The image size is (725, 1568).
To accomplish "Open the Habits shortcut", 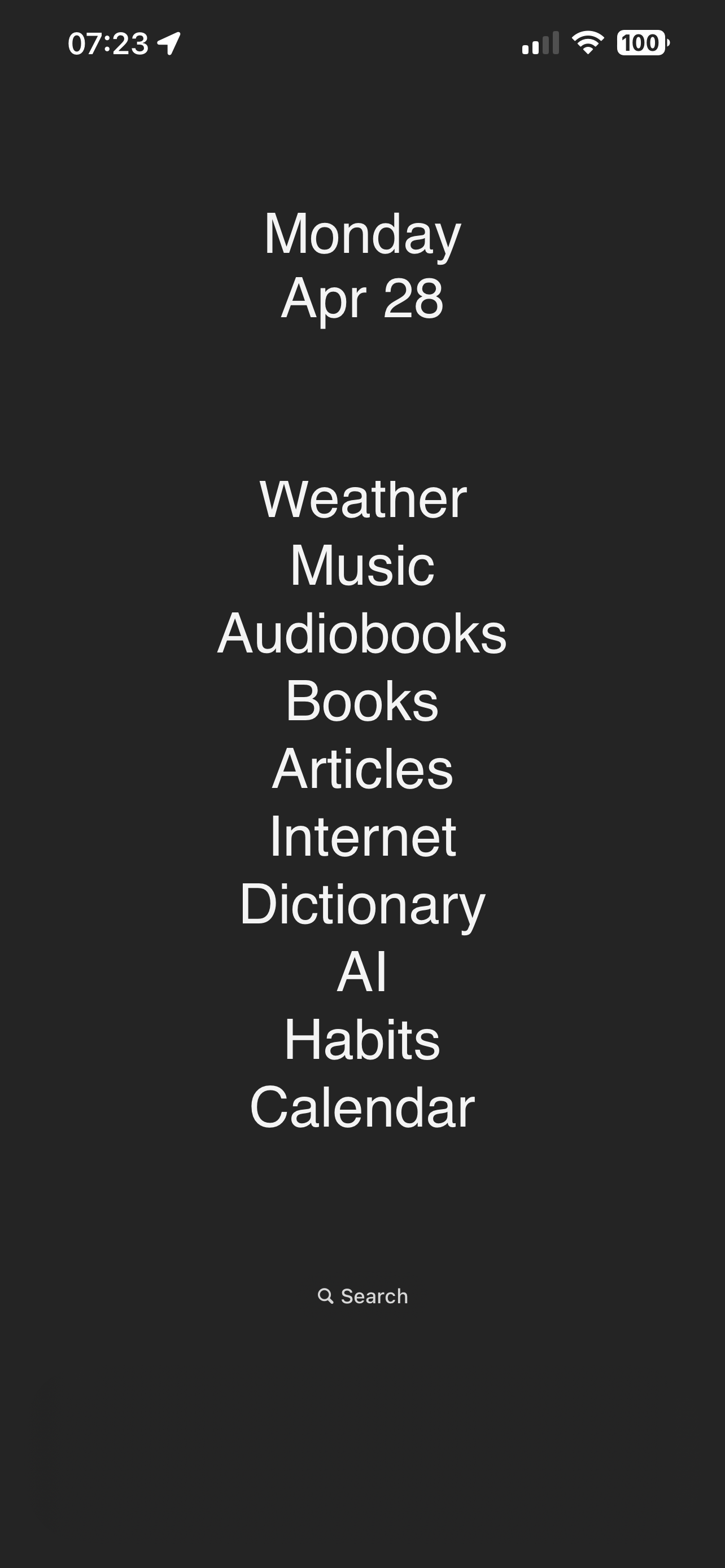I will pos(362,1040).
